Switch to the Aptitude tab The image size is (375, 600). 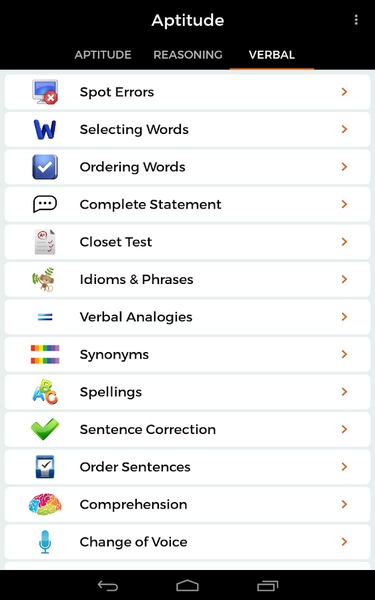(x=103, y=55)
